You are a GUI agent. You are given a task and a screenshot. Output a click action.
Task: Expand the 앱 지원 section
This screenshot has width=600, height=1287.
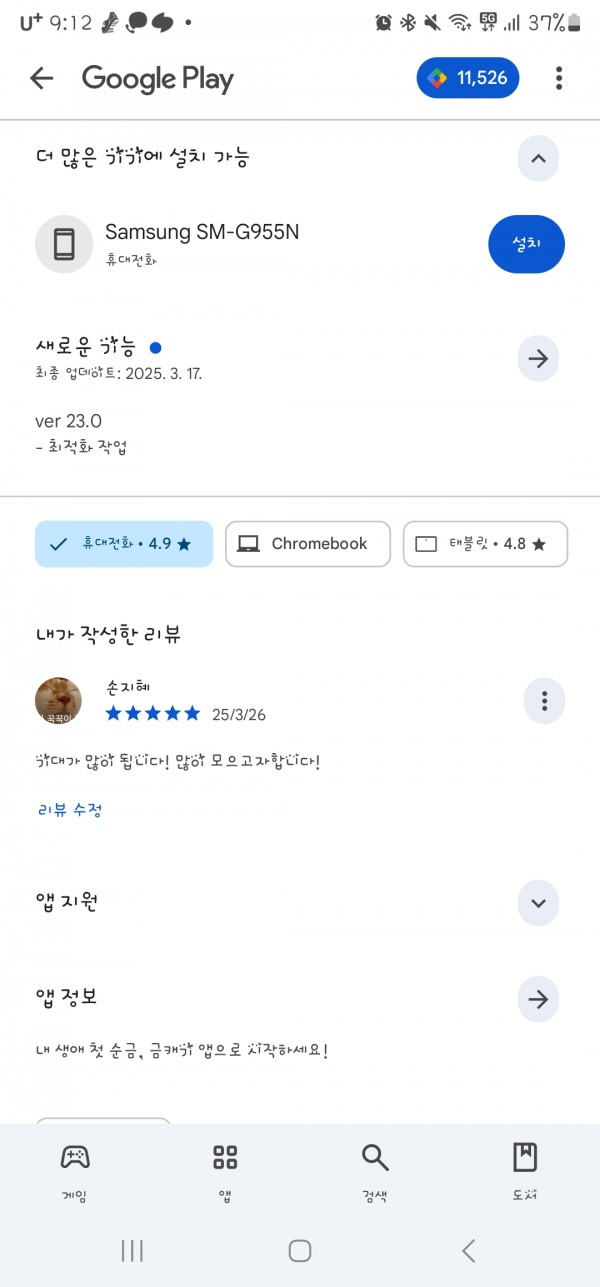(x=538, y=903)
